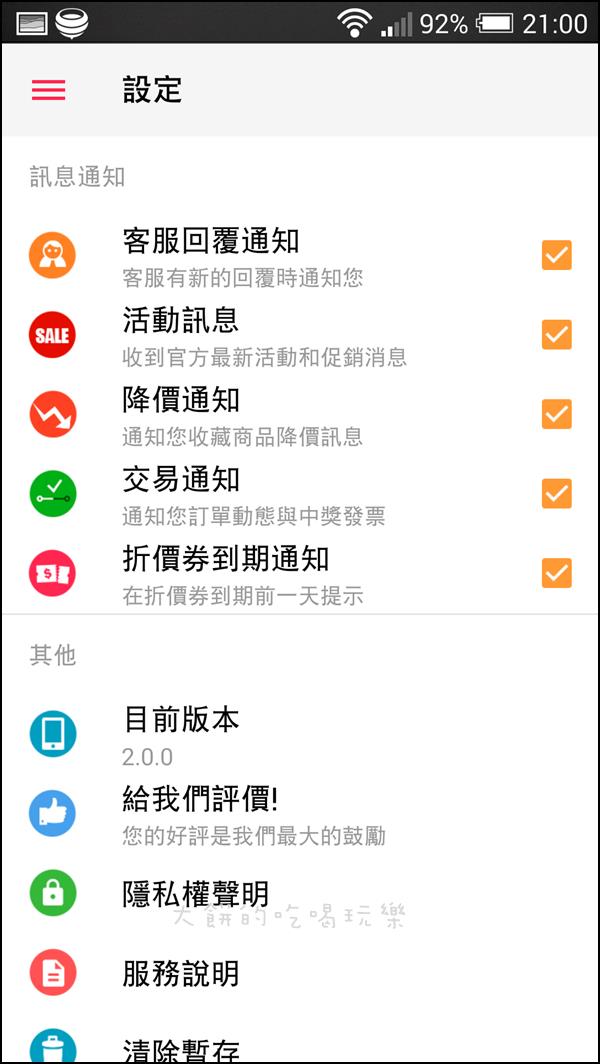
Task: Tap the 給我們評價! row
Action: tap(300, 814)
